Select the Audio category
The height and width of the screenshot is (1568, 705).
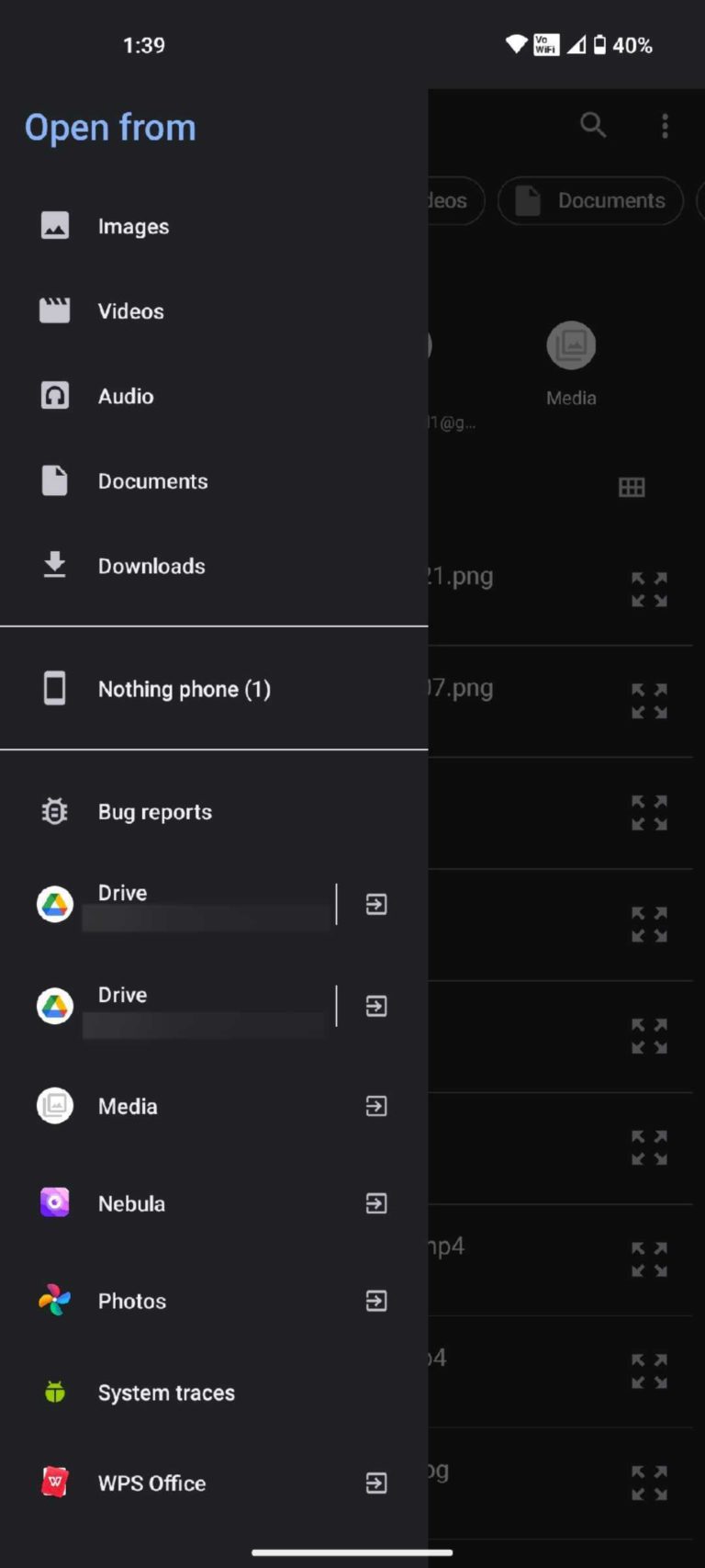[x=126, y=396]
